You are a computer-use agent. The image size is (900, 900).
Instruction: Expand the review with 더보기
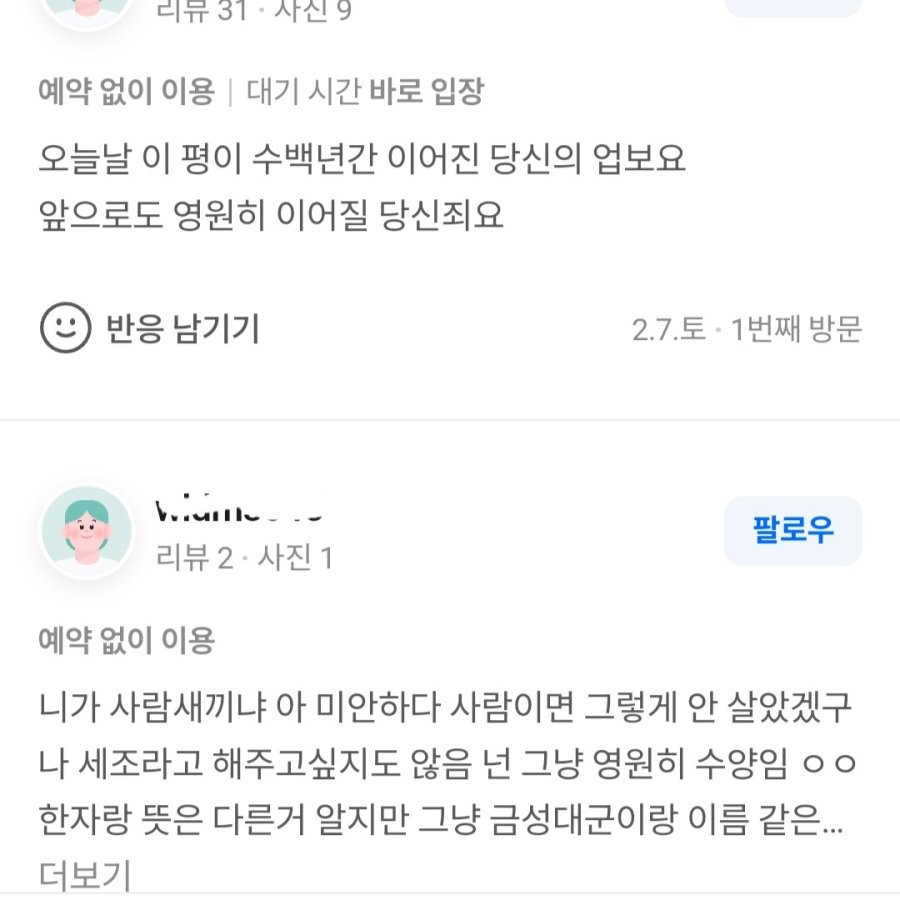(85, 875)
